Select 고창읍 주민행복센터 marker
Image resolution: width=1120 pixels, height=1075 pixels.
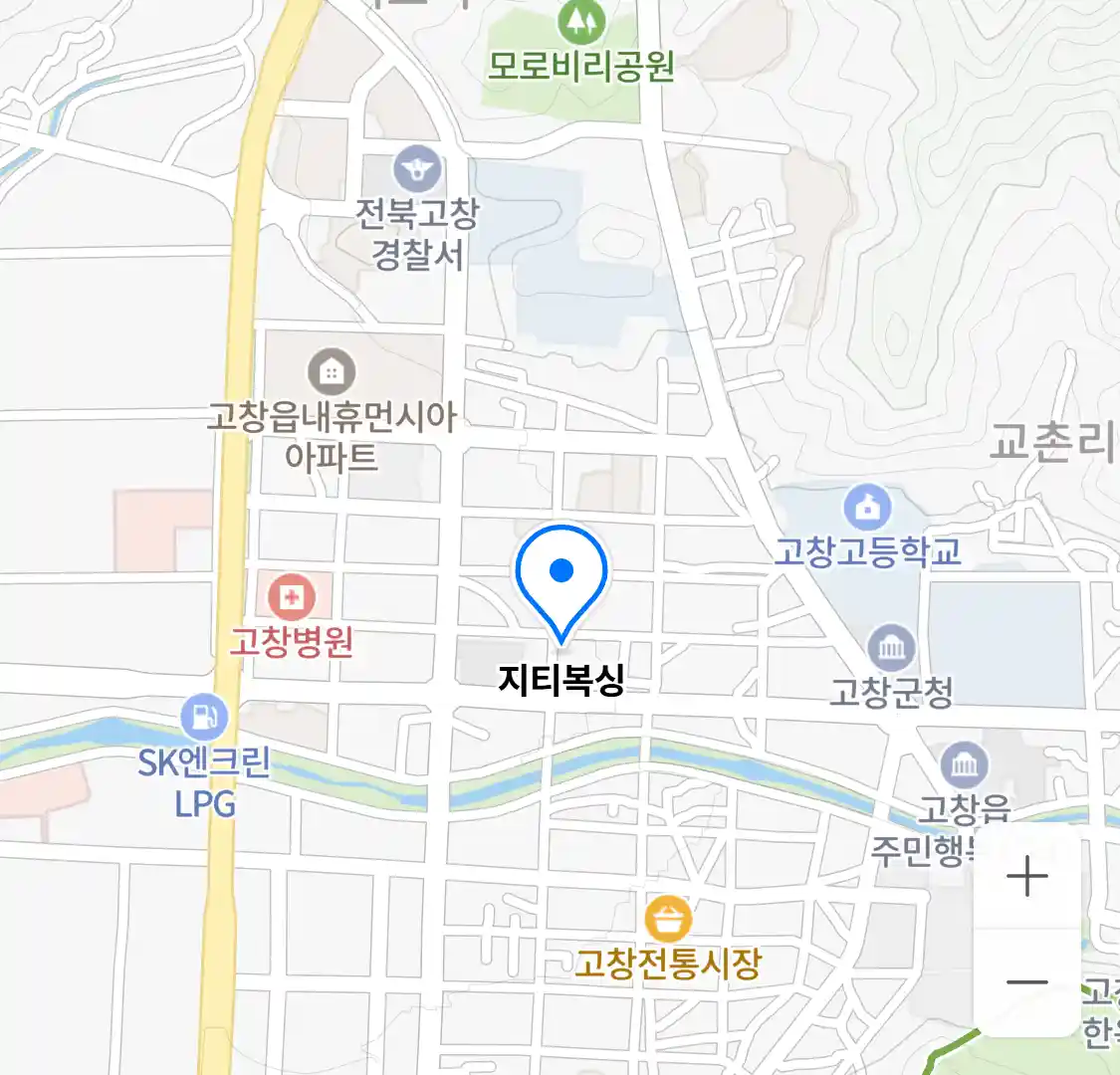964,765
